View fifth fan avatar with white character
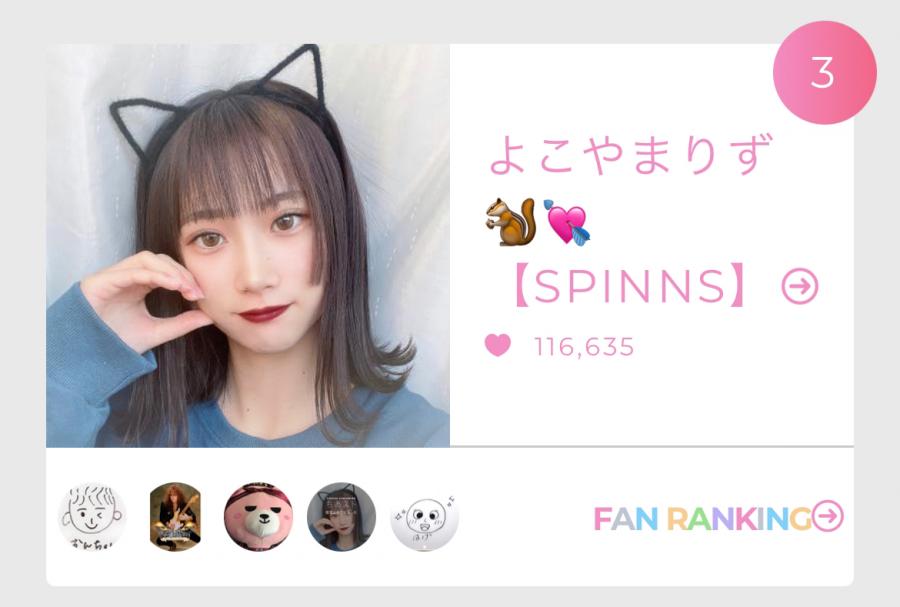Image resolution: width=900 pixels, height=607 pixels. pyautogui.click(x=424, y=517)
